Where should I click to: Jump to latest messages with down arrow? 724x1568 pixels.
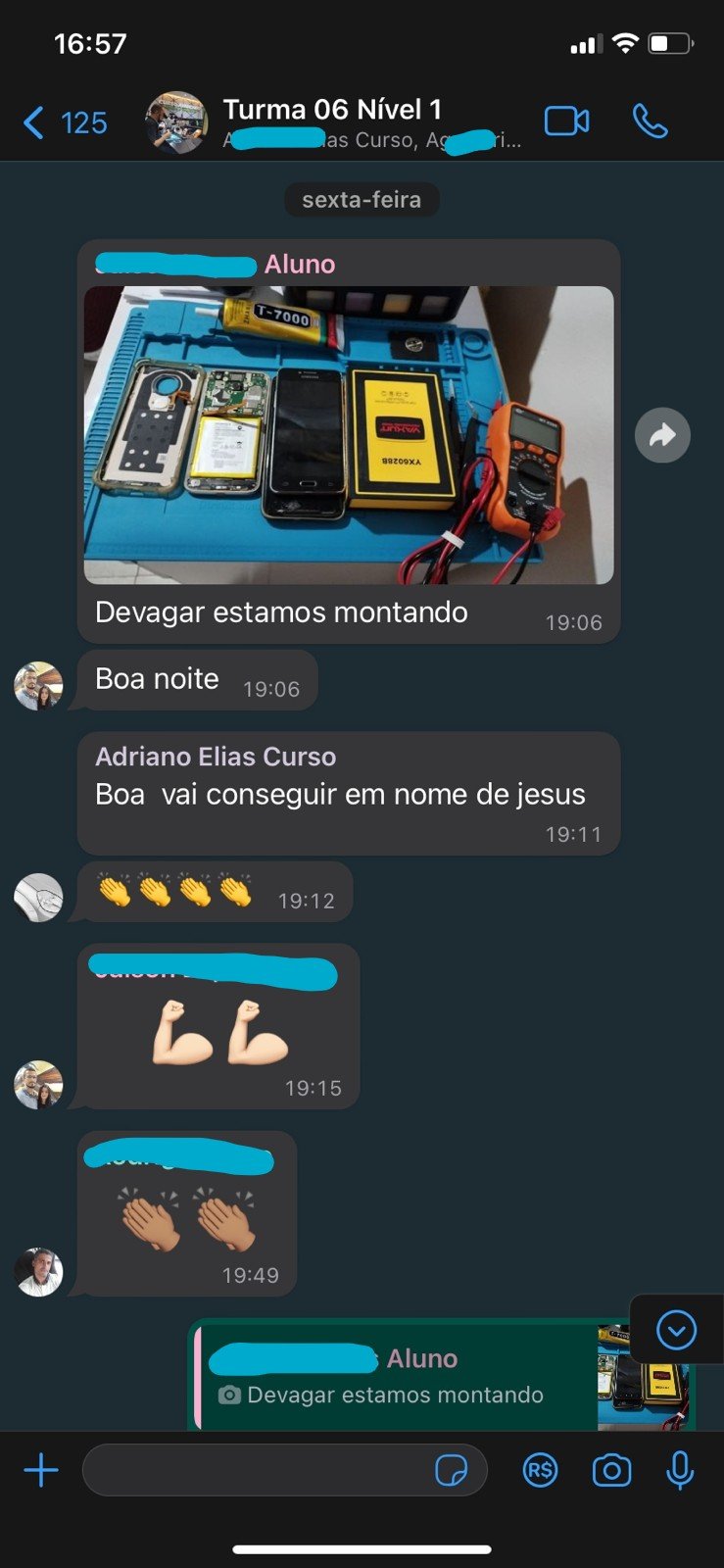676,1331
